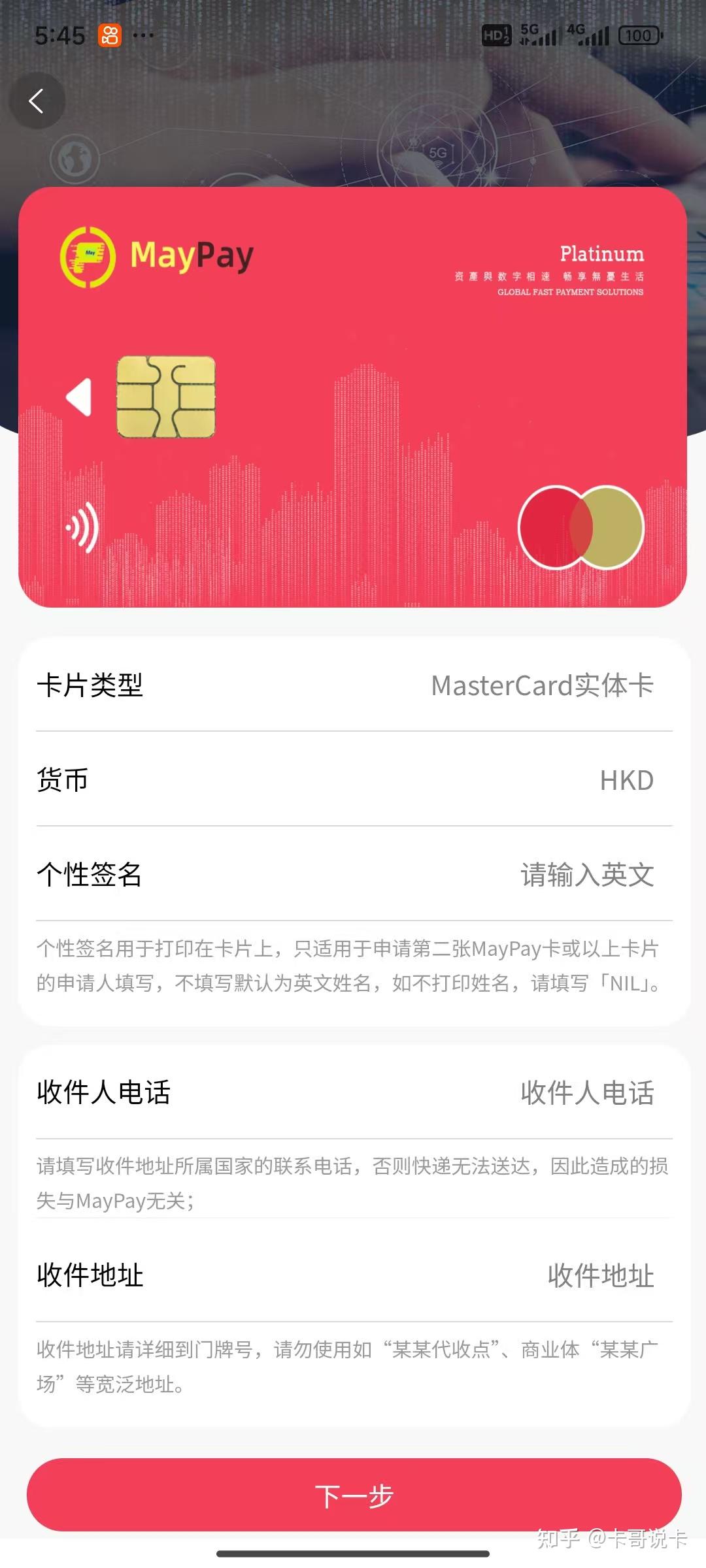The width and height of the screenshot is (706, 1568).
Task: Select the 卡片类型 MasterCard实体卡 row
Action: click(x=353, y=686)
